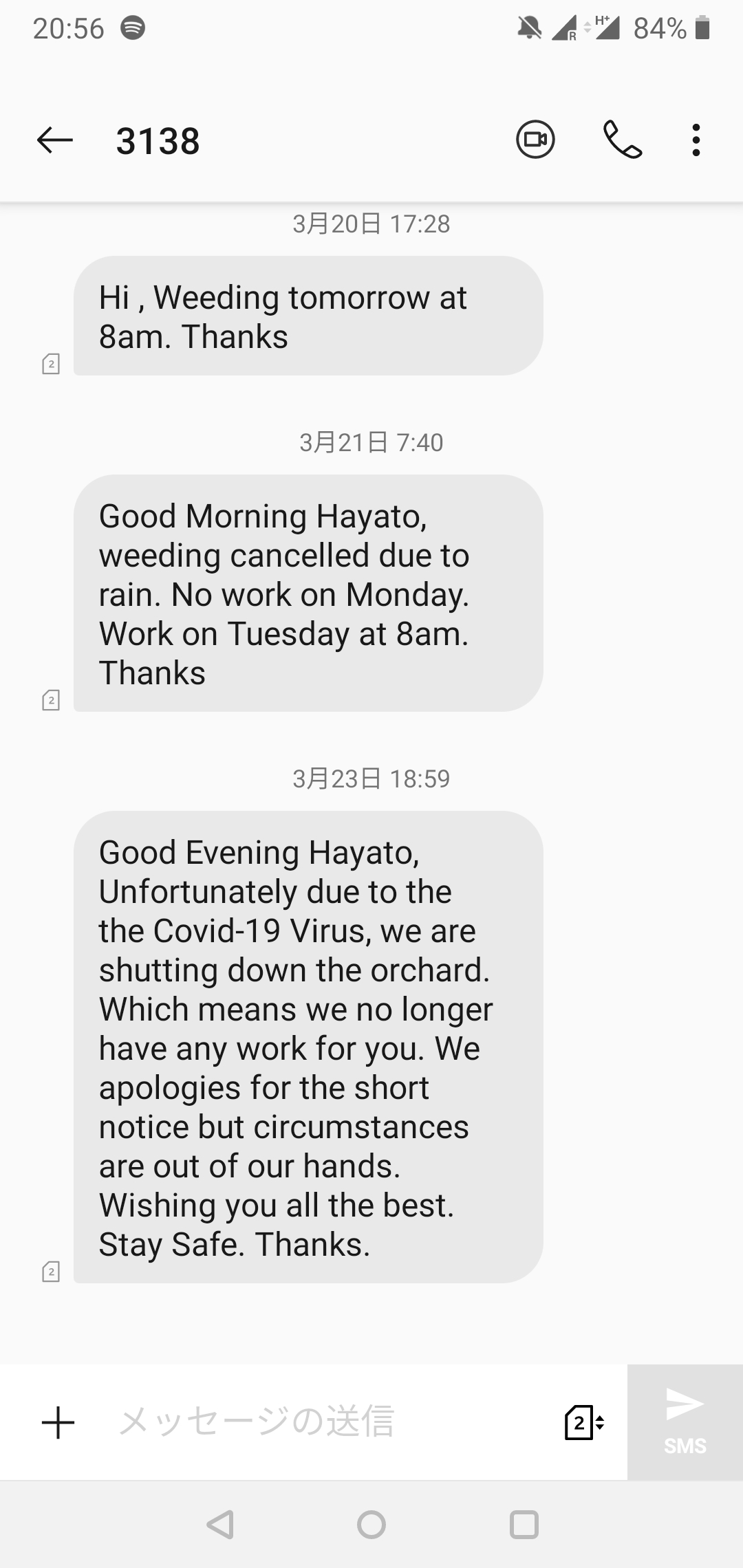This screenshot has width=743, height=1568.
Task: Open recent apps from navigation bar
Action: (x=524, y=1525)
